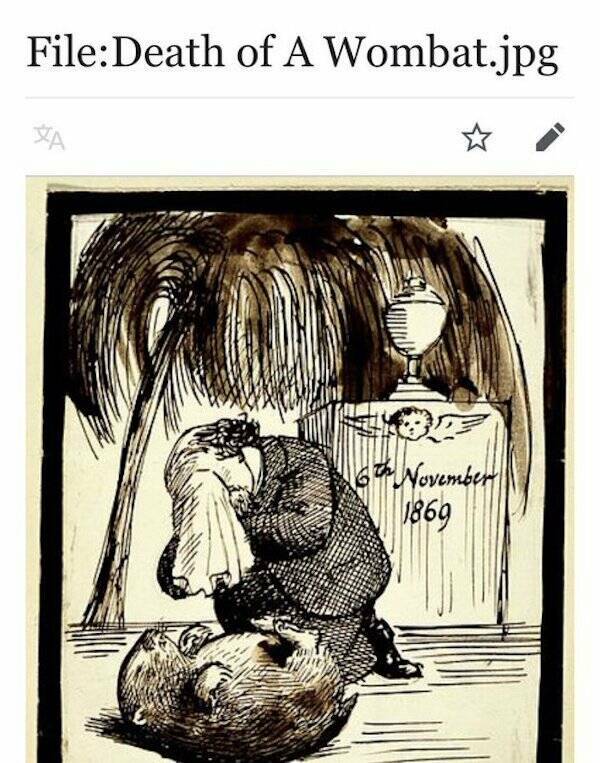Open the language selection icon
The image size is (600, 763).
(x=48, y=137)
